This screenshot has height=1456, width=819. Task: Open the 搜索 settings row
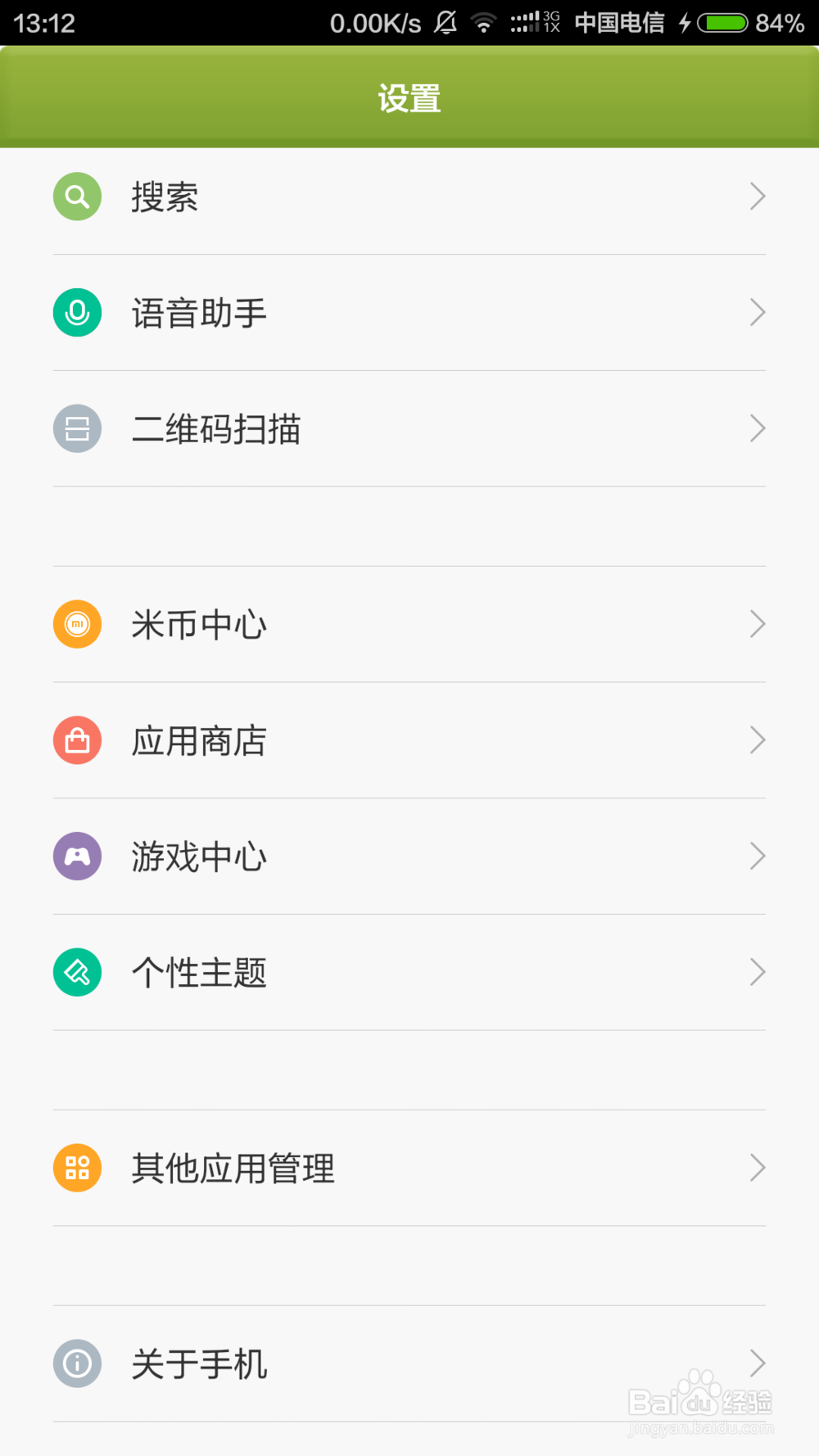(409, 197)
